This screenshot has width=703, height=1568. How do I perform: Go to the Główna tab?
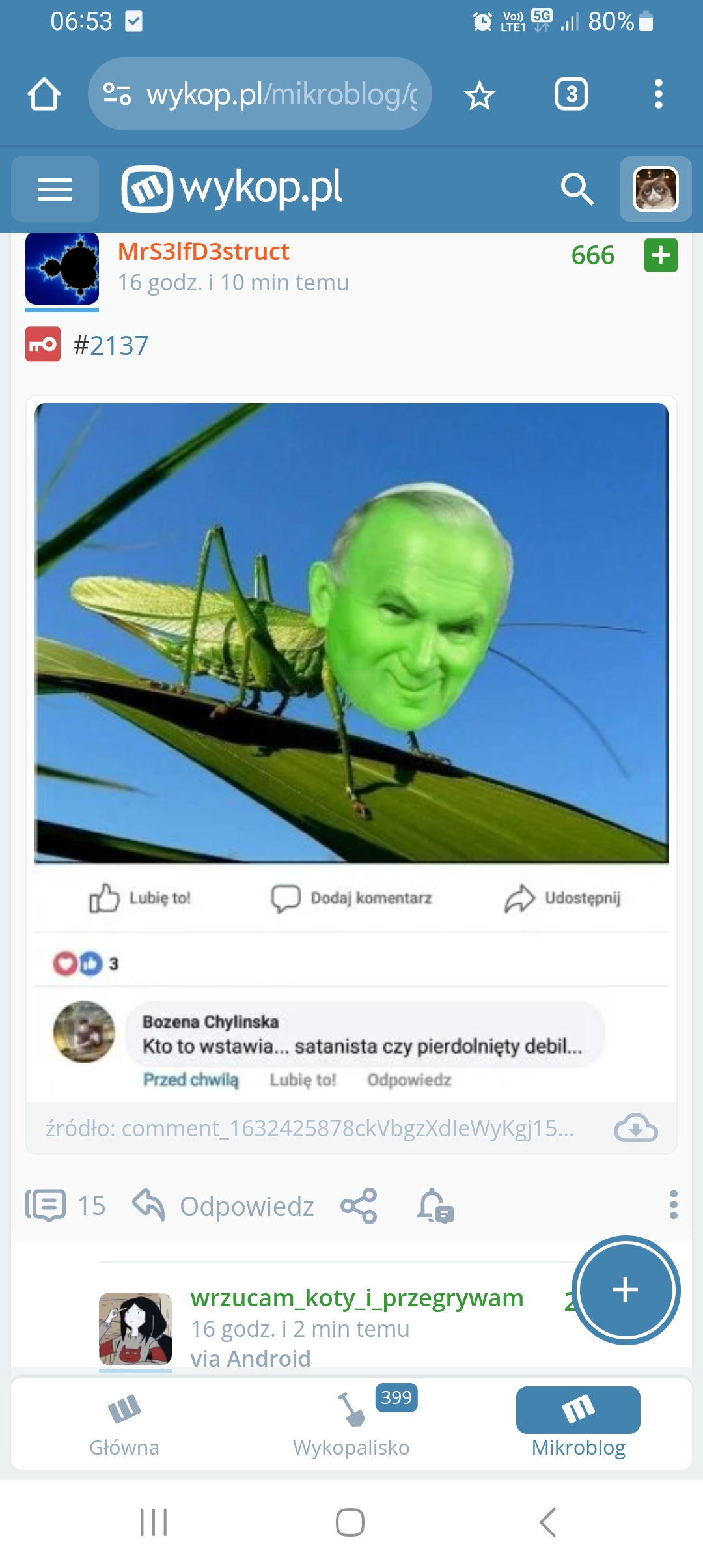pos(124,1423)
